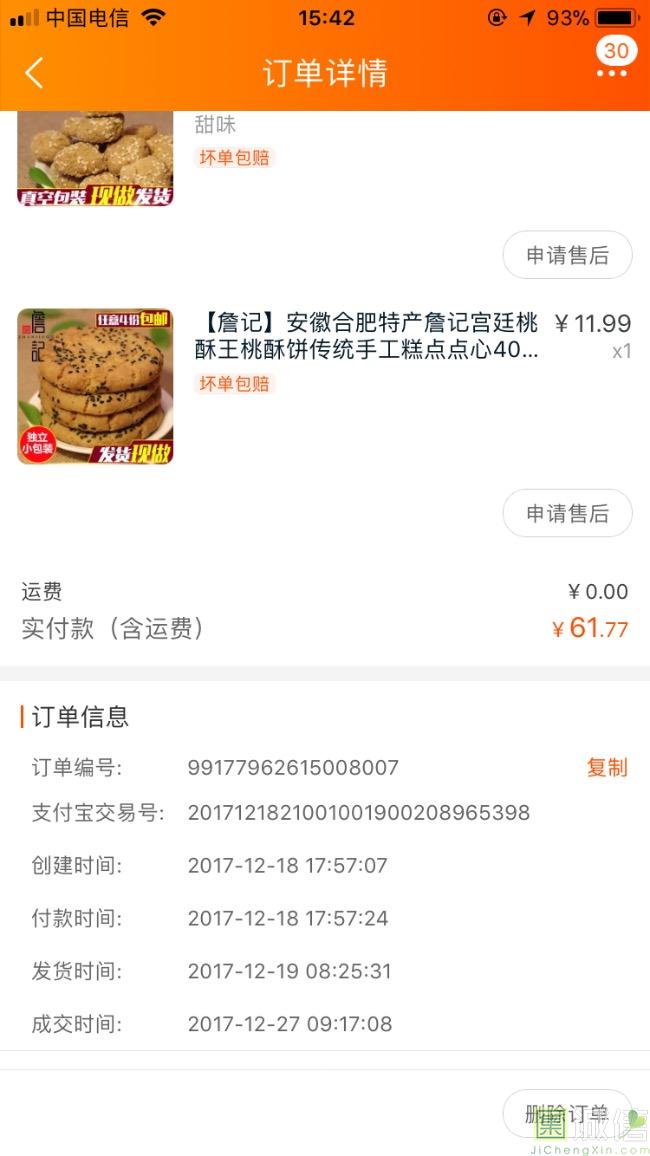Request after-sales for the 詹记 peach cake
The width and height of the screenshot is (650, 1156).
pyautogui.click(x=567, y=513)
